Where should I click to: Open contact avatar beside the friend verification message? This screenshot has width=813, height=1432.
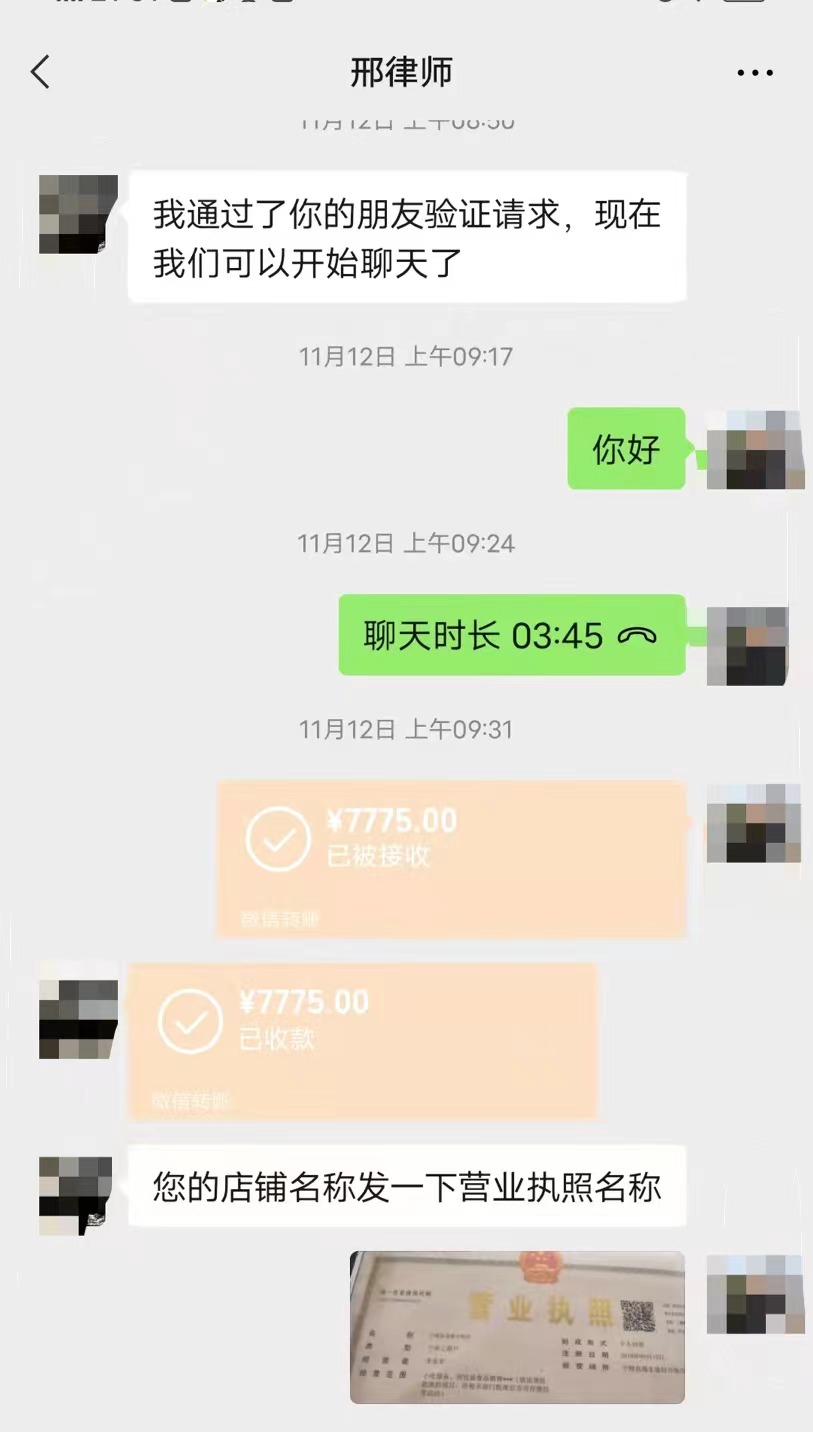pos(78,214)
